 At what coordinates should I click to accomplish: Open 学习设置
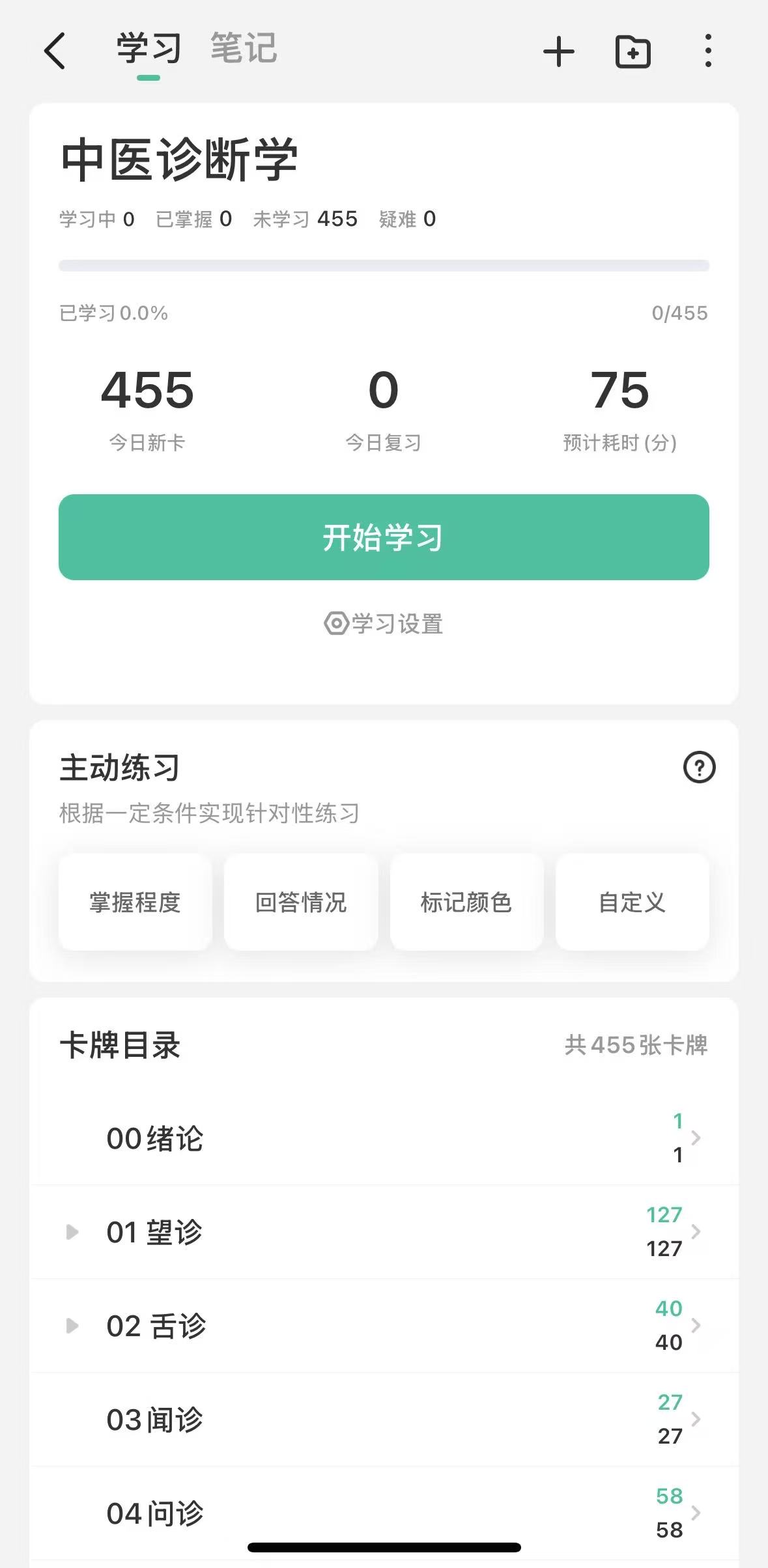(x=384, y=624)
